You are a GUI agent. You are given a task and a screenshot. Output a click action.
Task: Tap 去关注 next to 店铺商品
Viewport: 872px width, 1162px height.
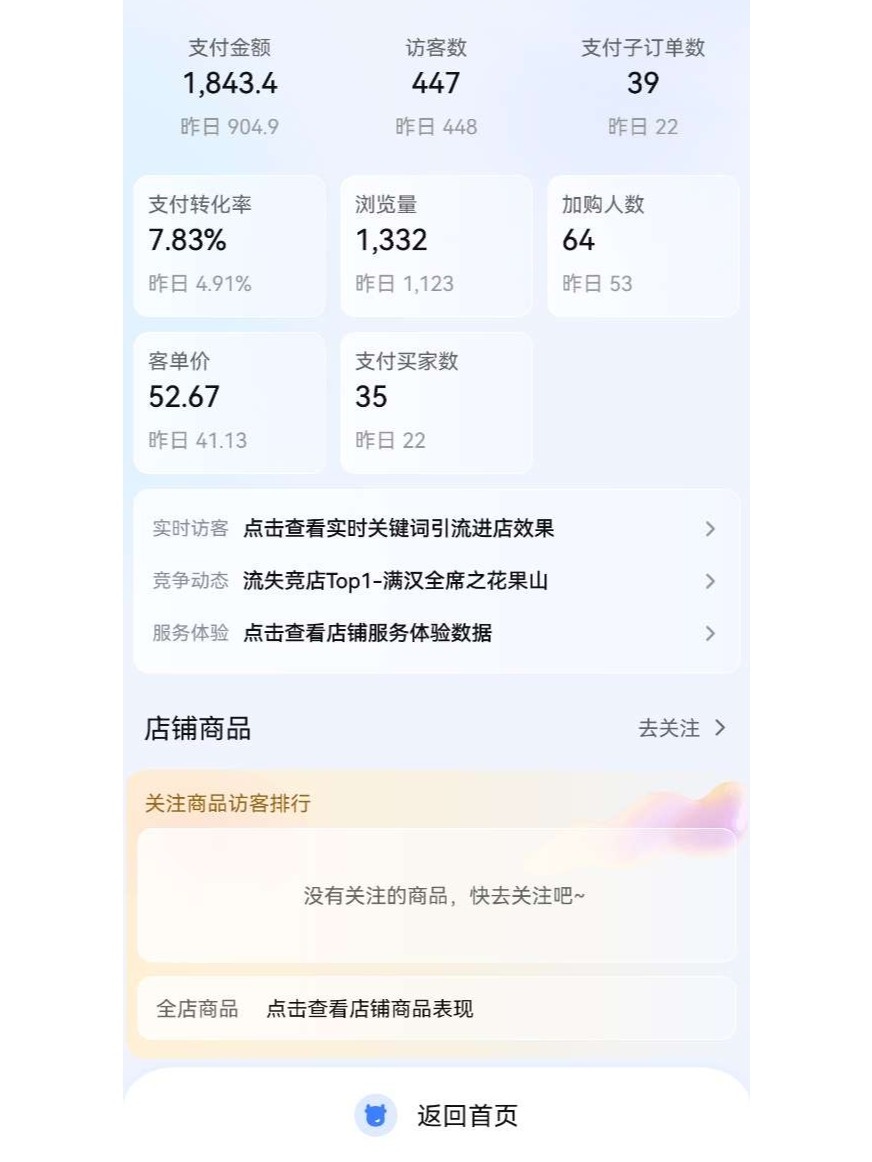[x=681, y=728]
